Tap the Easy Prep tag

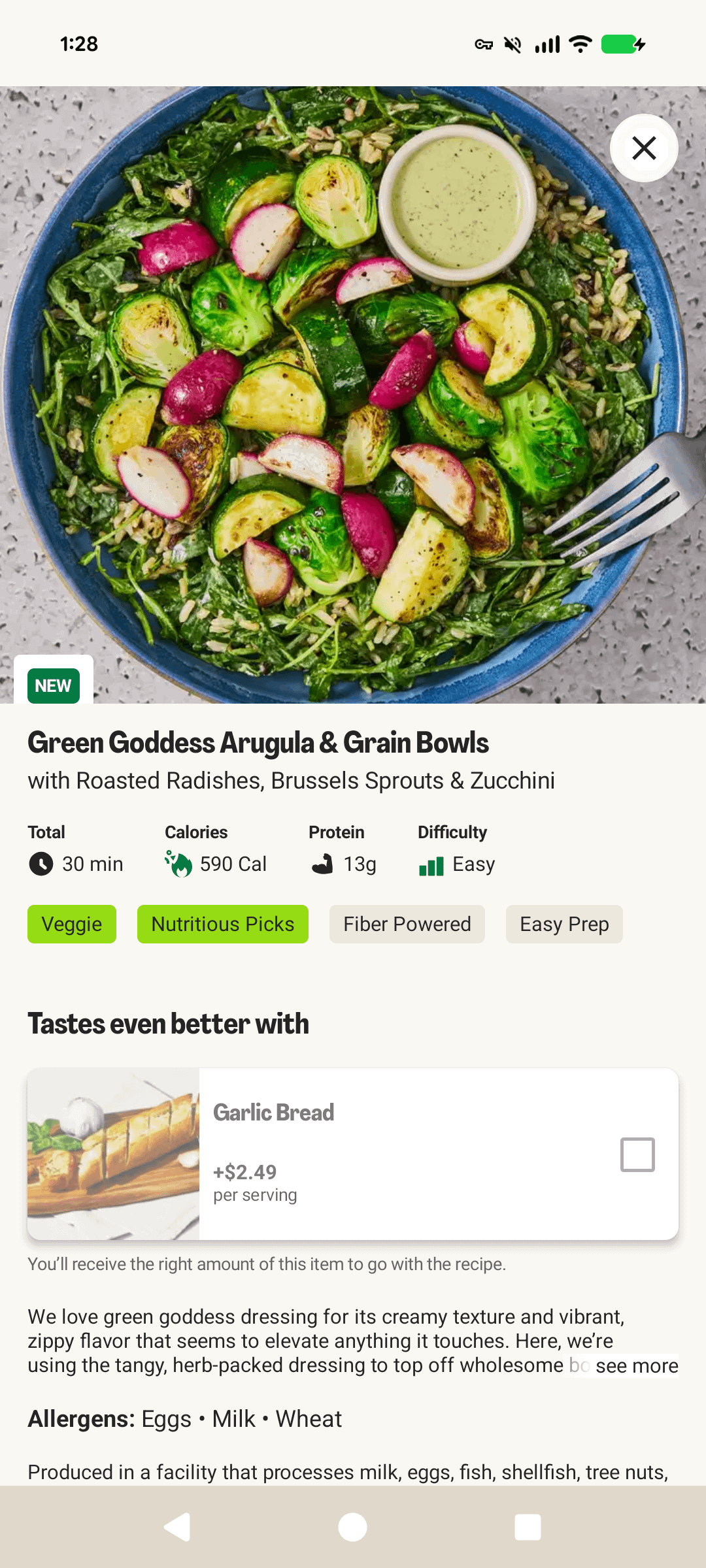[x=563, y=924]
